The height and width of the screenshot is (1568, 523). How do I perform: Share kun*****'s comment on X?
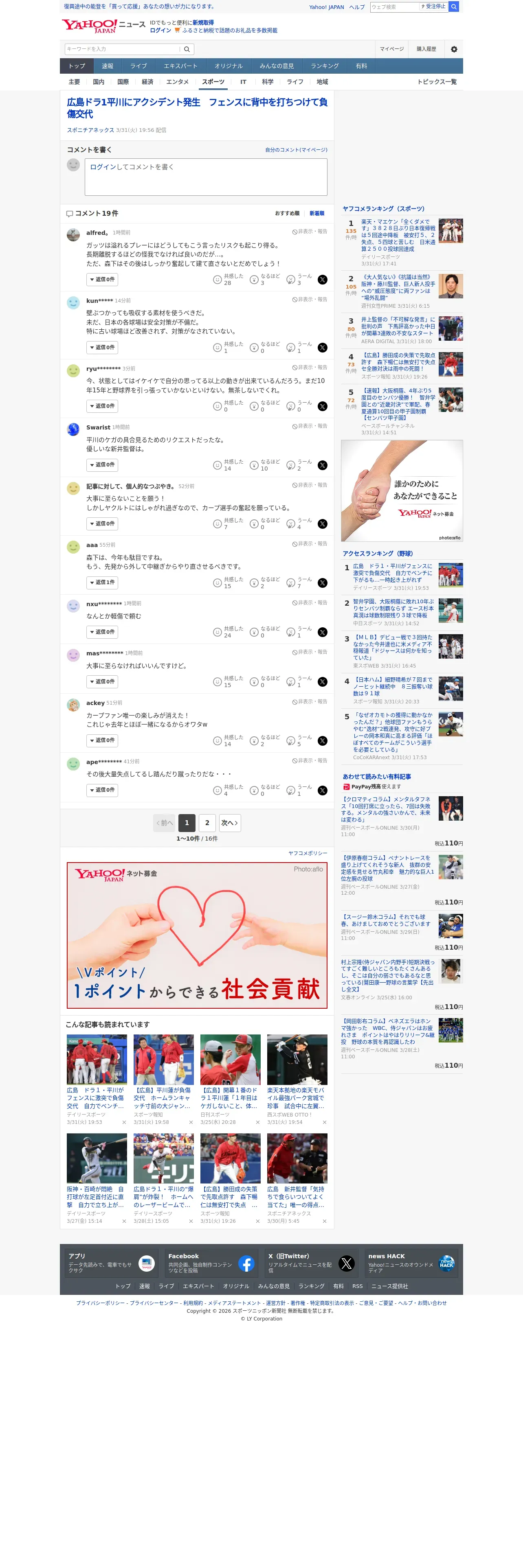pyautogui.click(x=323, y=348)
